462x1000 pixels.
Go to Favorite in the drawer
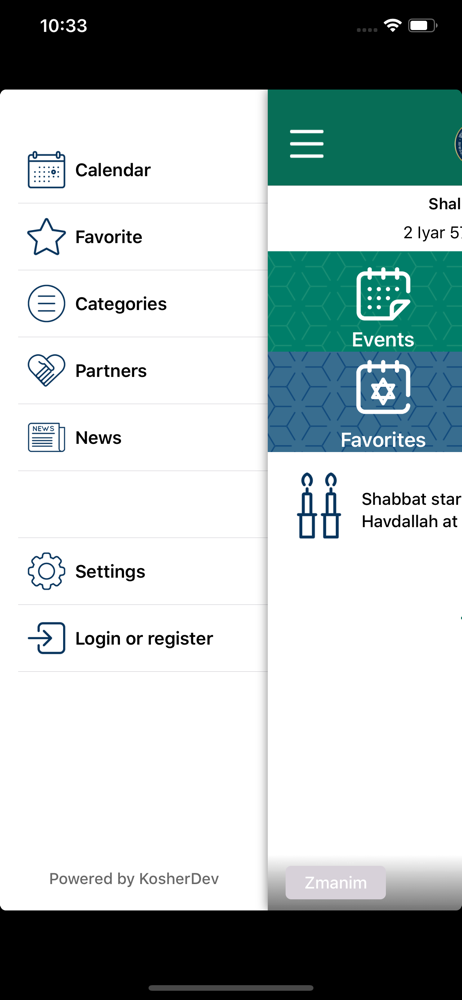tap(142, 237)
